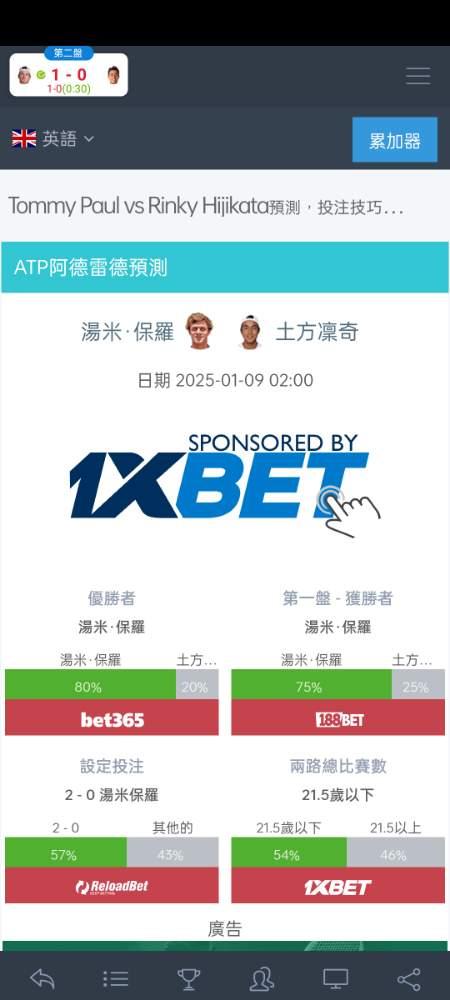Tap the 188BET bookmaker button
This screenshot has width=450, height=1000.
coord(338,717)
